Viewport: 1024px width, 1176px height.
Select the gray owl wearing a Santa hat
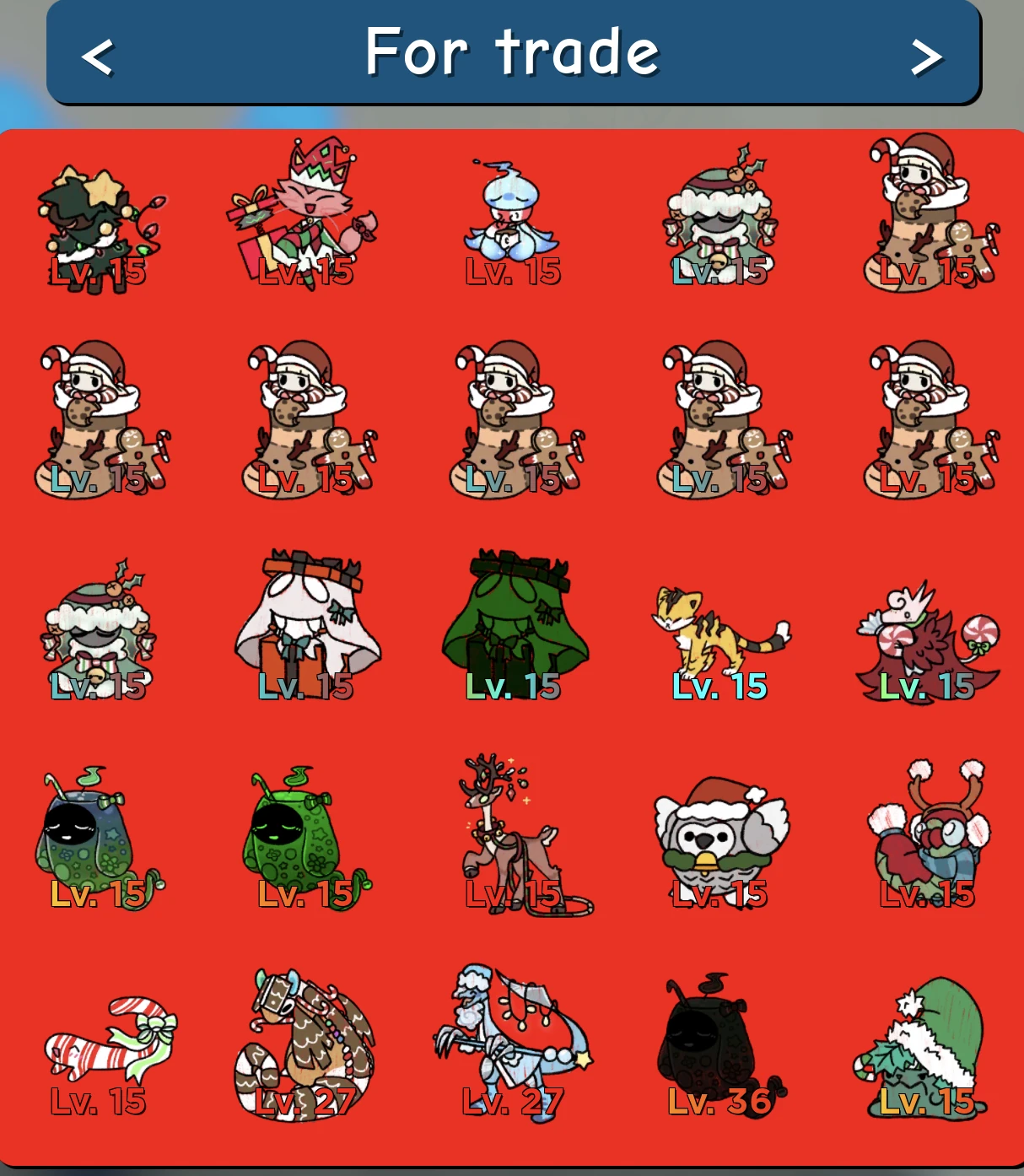pyautogui.click(x=719, y=835)
